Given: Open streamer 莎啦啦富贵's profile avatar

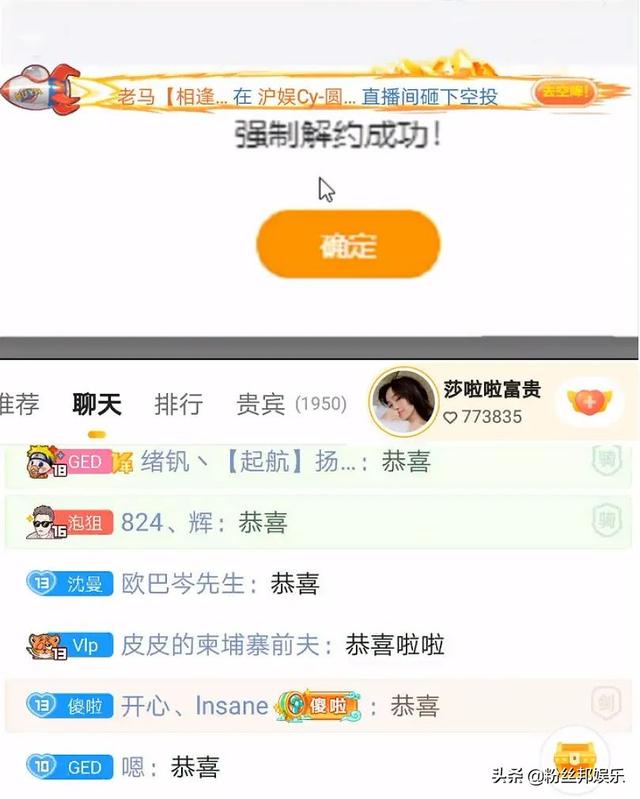Looking at the screenshot, I should point(403,402).
